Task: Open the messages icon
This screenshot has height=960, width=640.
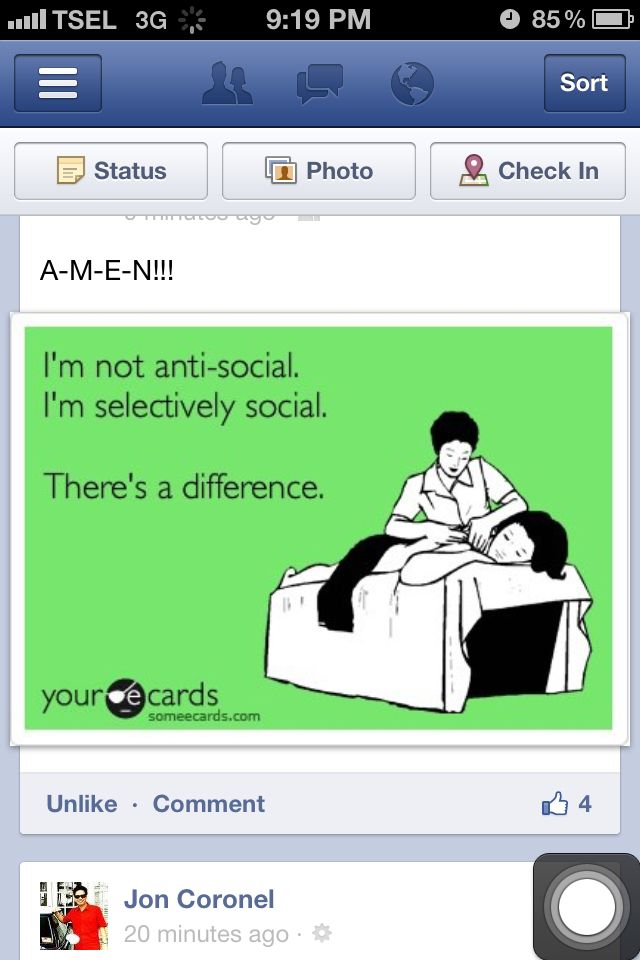Action: (x=320, y=83)
